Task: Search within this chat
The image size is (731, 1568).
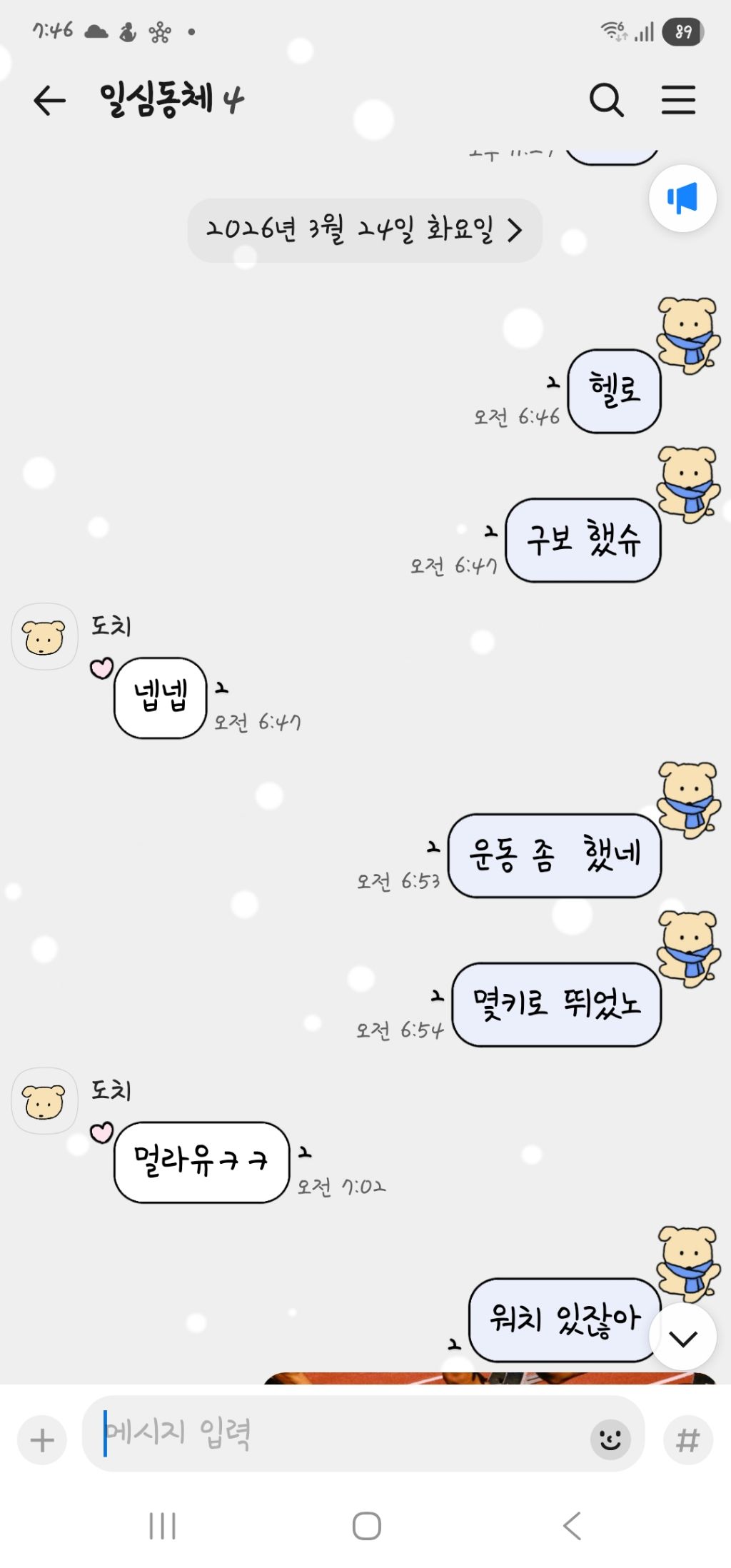Action: click(x=606, y=100)
